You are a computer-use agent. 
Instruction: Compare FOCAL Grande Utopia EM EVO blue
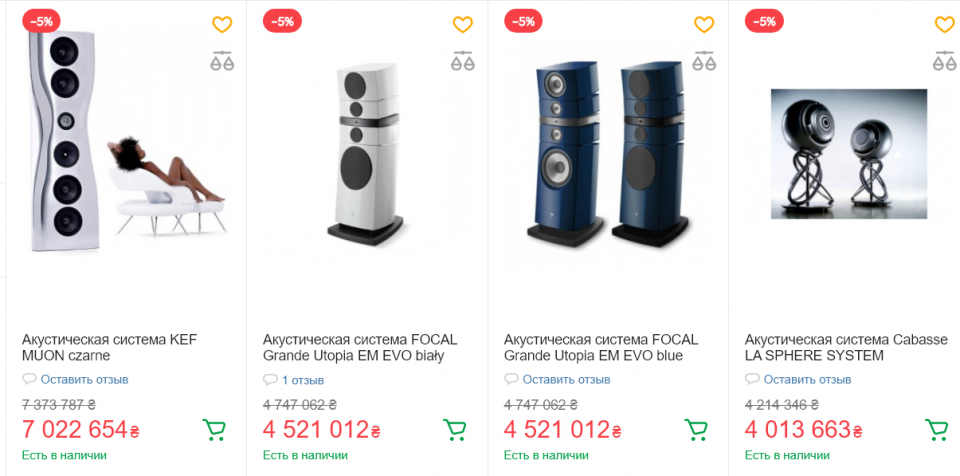(704, 61)
